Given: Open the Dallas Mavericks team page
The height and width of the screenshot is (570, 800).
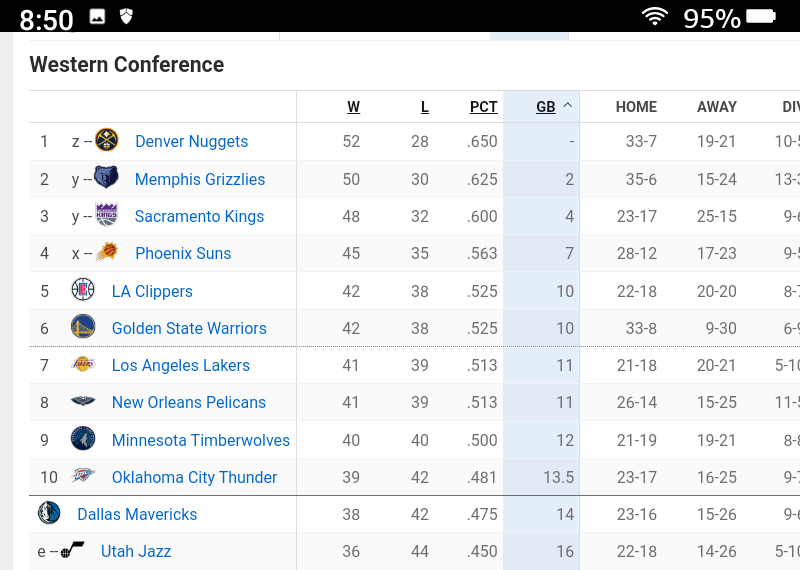Looking at the screenshot, I should click(137, 515).
